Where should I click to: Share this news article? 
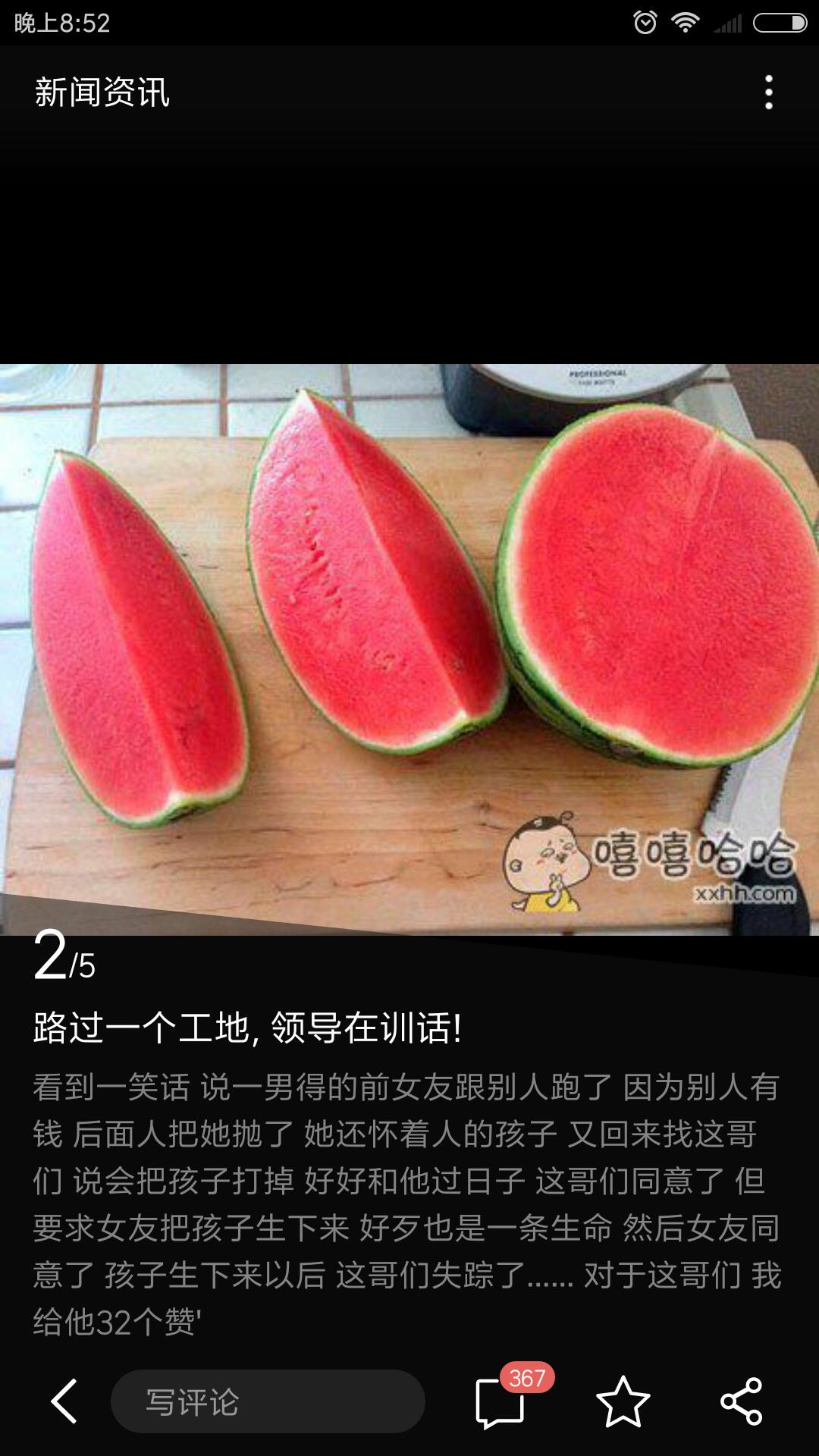(x=741, y=1401)
